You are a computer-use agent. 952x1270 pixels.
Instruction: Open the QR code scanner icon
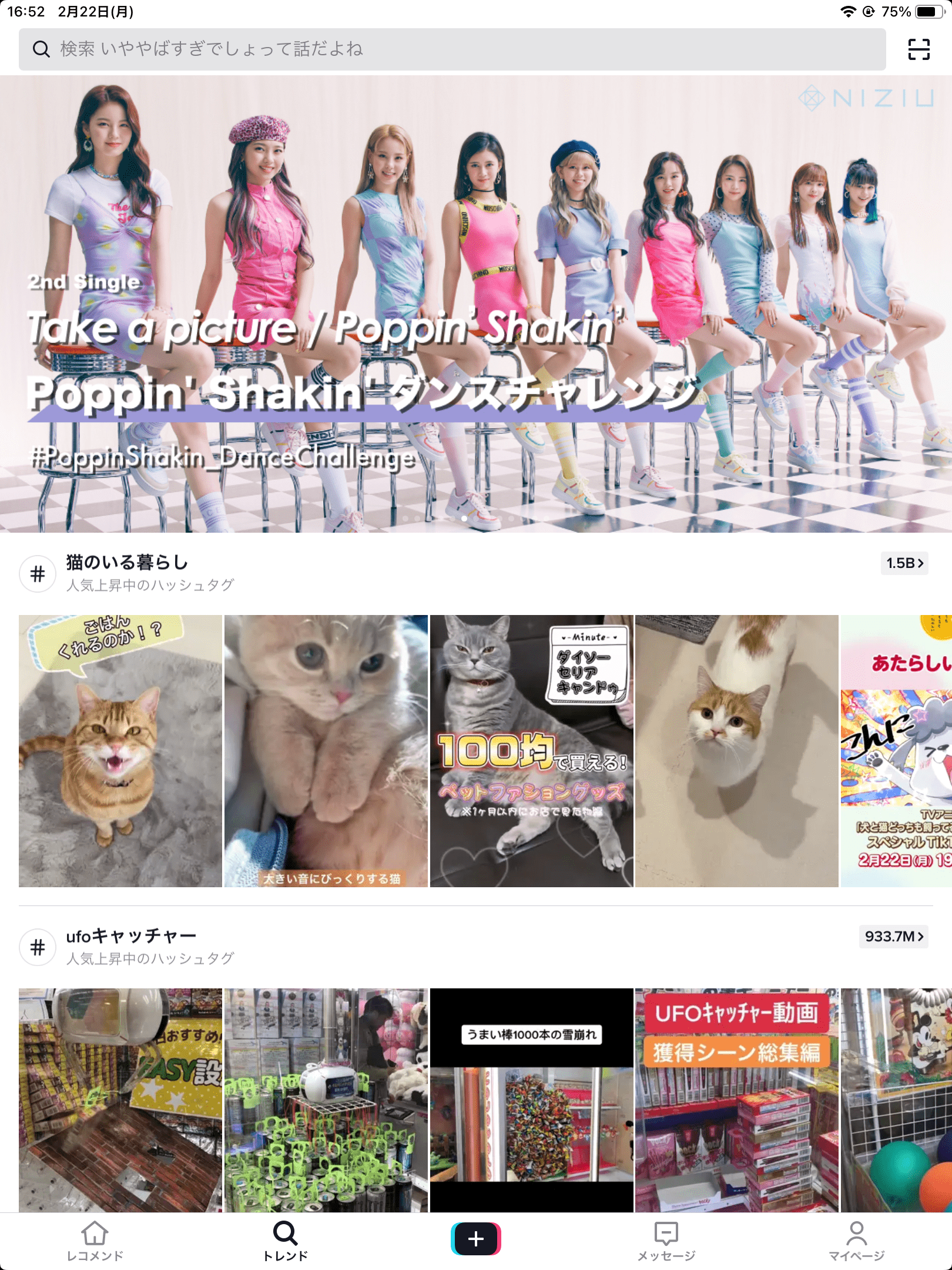pos(919,49)
